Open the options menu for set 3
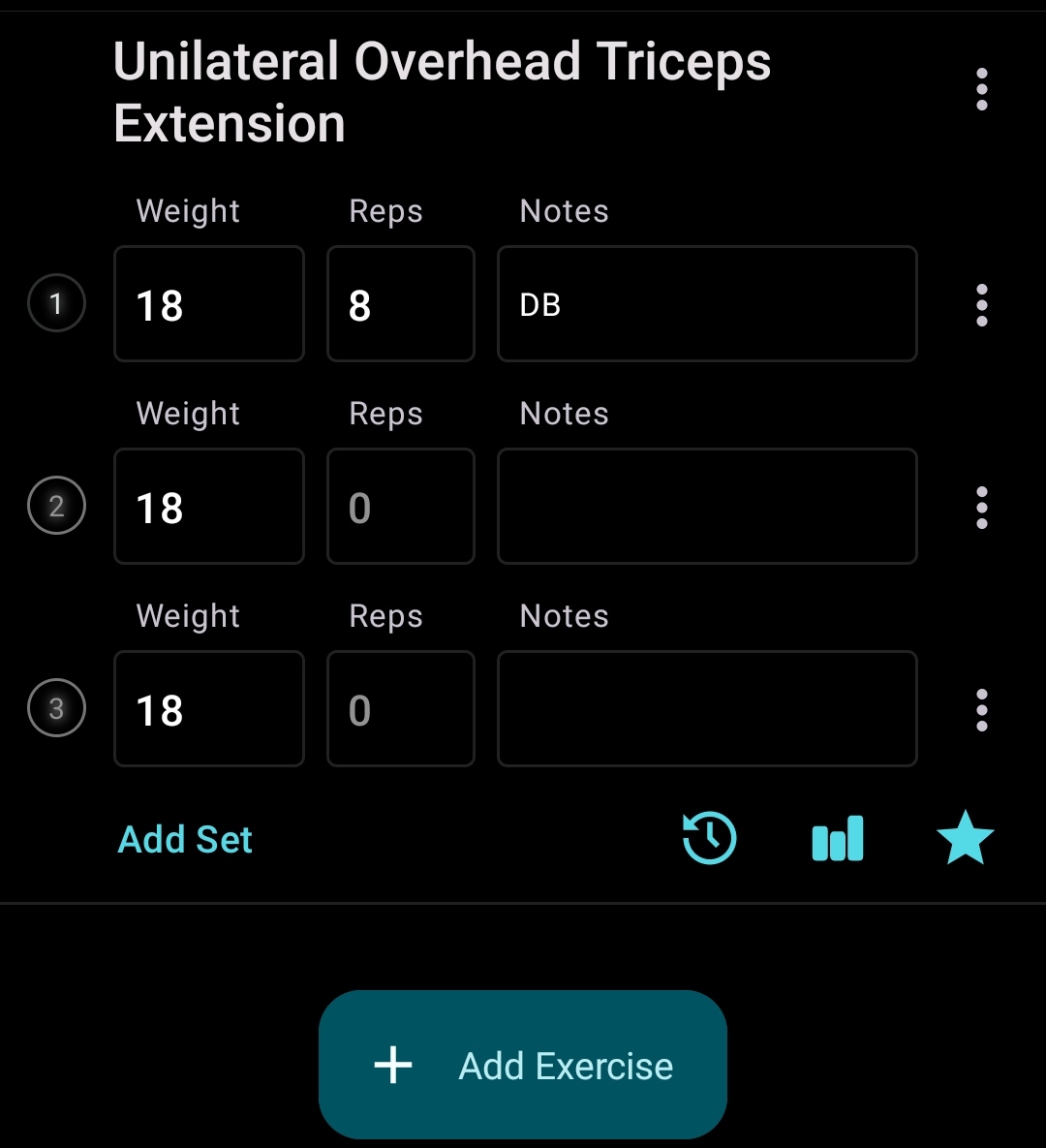The height and width of the screenshot is (1148, 1046). [982, 710]
